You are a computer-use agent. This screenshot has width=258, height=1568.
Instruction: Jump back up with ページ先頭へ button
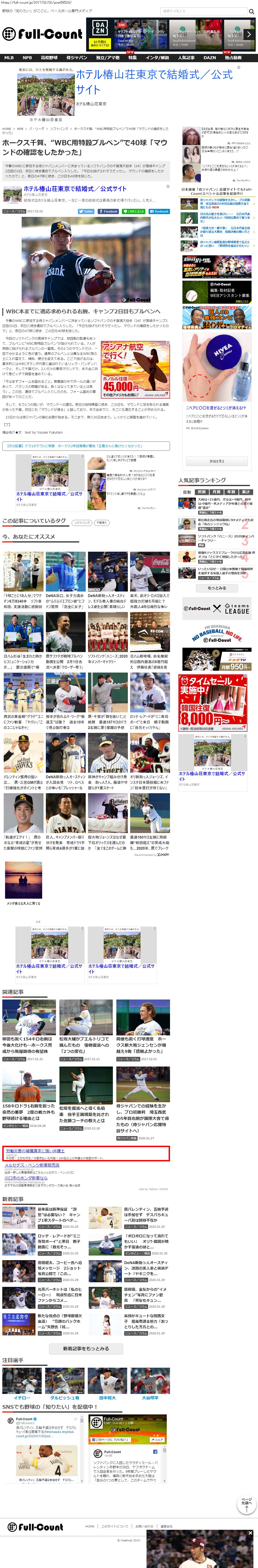tap(246, 1504)
